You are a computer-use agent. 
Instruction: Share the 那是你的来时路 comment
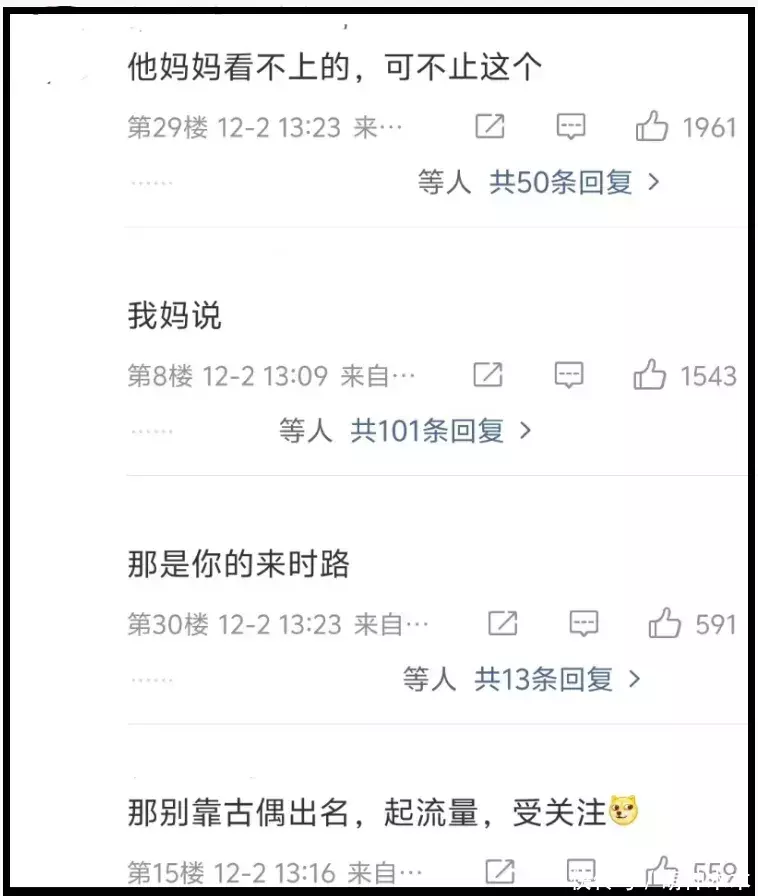[x=502, y=625]
